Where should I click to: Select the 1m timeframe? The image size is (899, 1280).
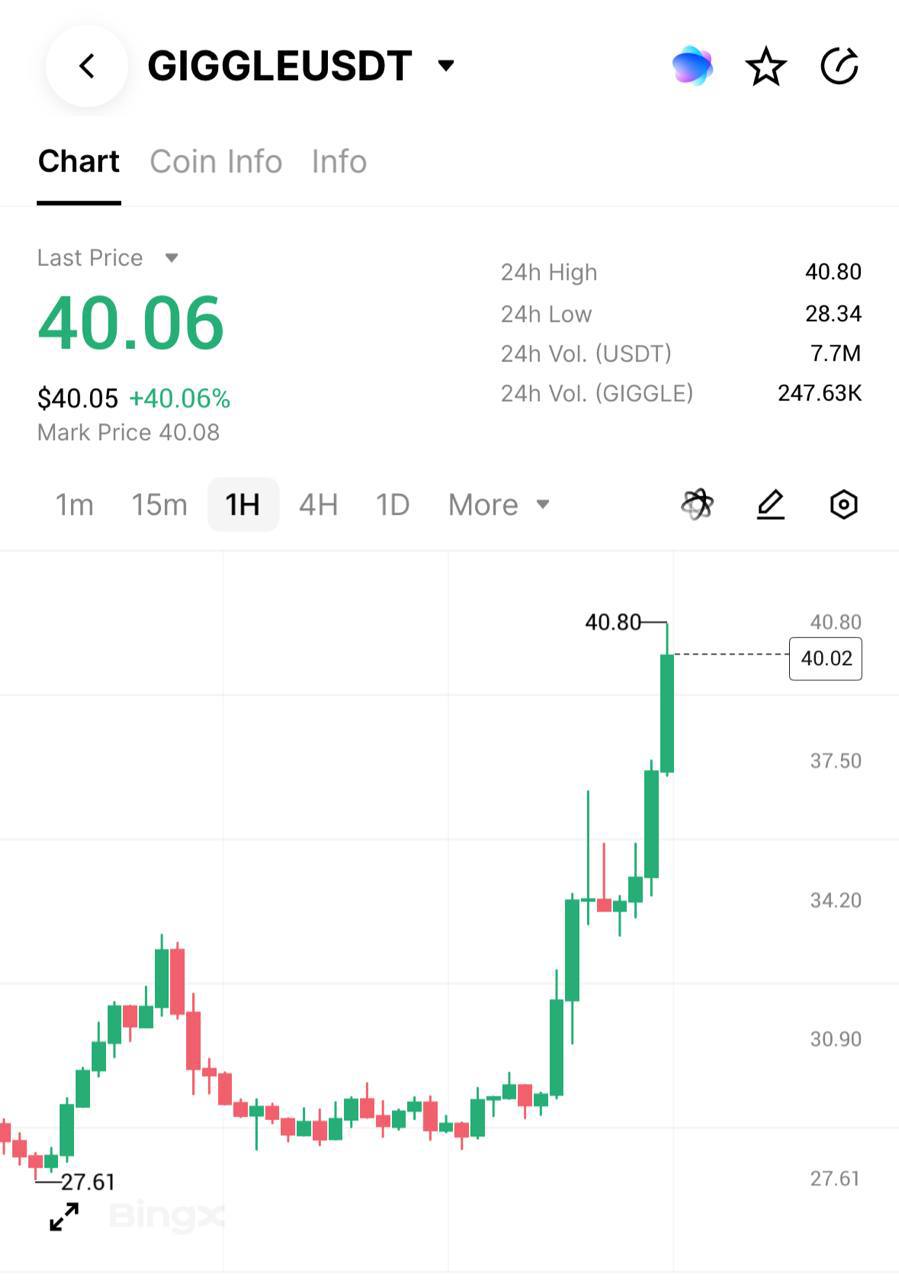(x=74, y=505)
